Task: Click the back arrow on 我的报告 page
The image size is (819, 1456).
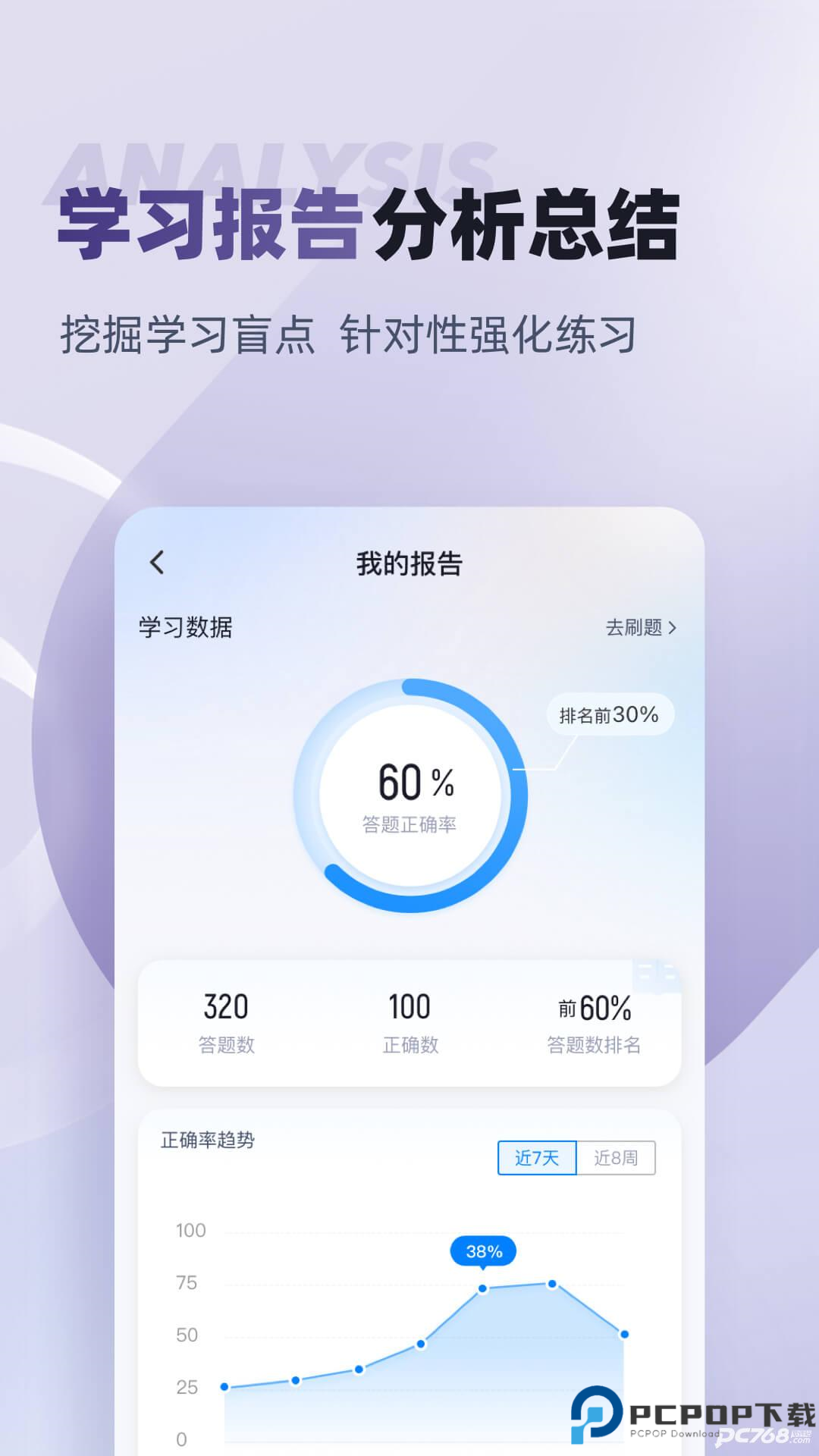Action: pyautogui.click(x=158, y=563)
